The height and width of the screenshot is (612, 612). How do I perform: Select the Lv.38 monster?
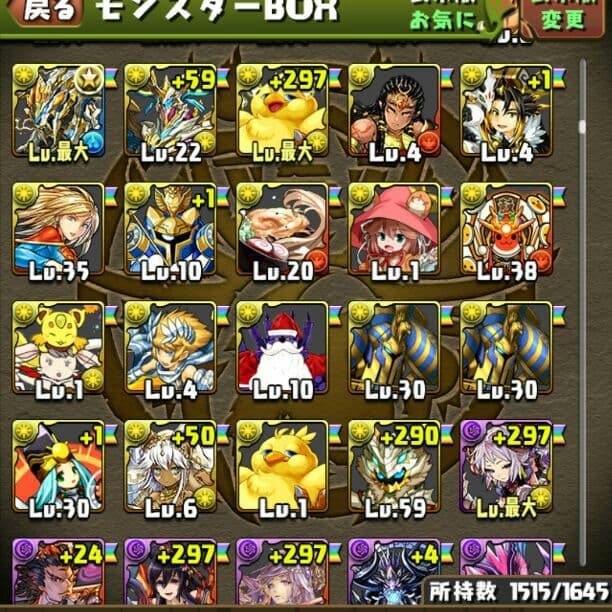pyautogui.click(x=506, y=228)
